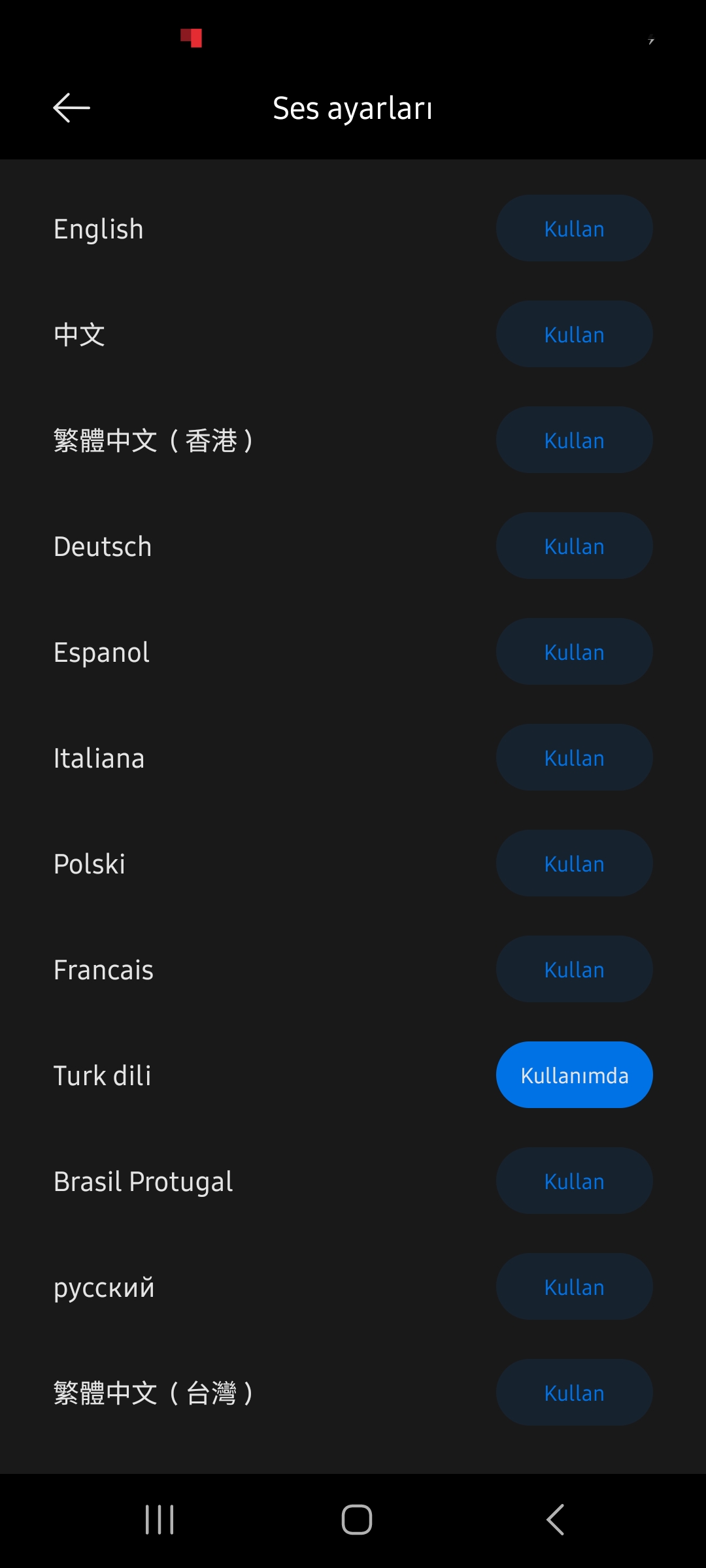Screen dimensions: 706x1568
Task: Choose Kullan for Deutsch
Action: [574, 546]
